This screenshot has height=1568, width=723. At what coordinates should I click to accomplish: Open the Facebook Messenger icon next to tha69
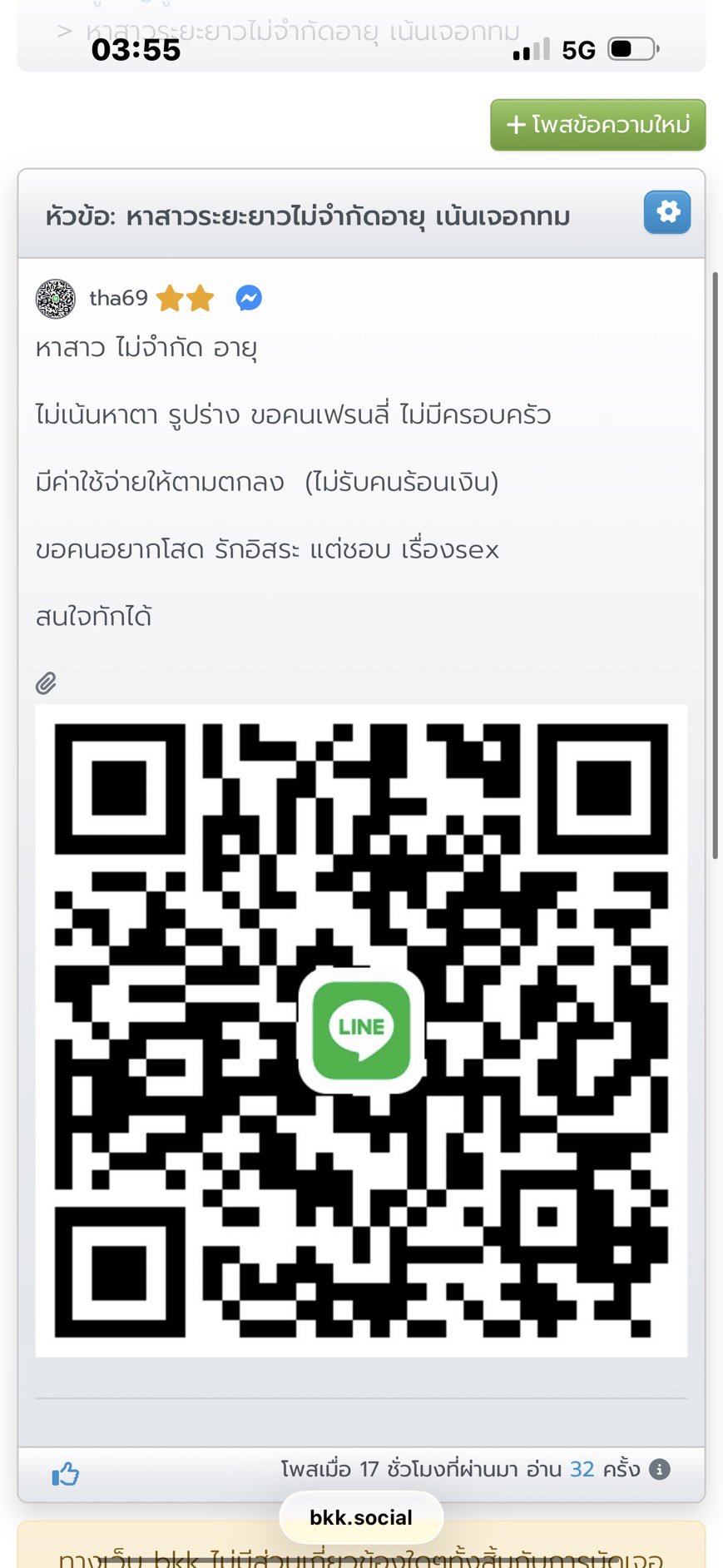pyautogui.click(x=248, y=297)
